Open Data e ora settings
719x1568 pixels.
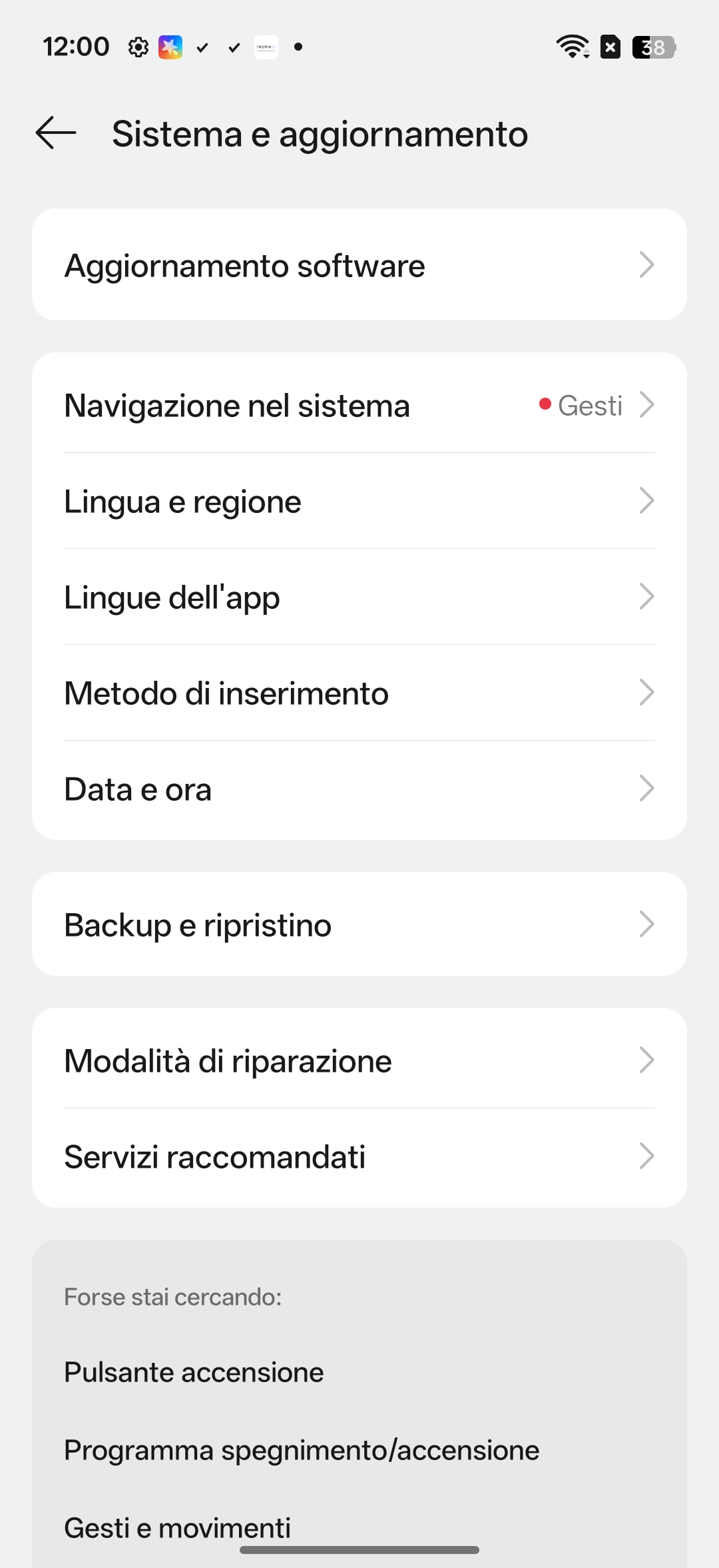click(x=359, y=789)
